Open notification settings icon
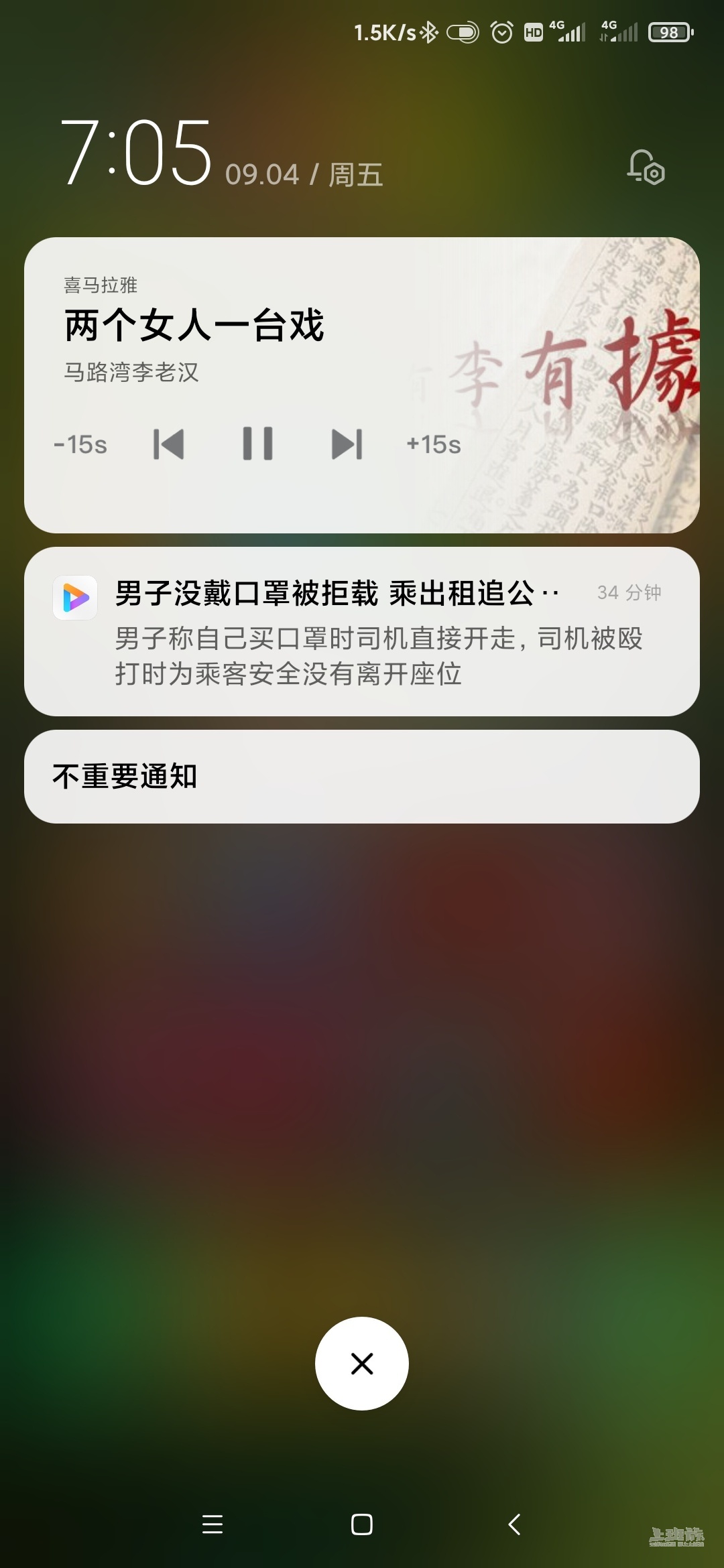This screenshot has width=724, height=1568. (x=646, y=168)
